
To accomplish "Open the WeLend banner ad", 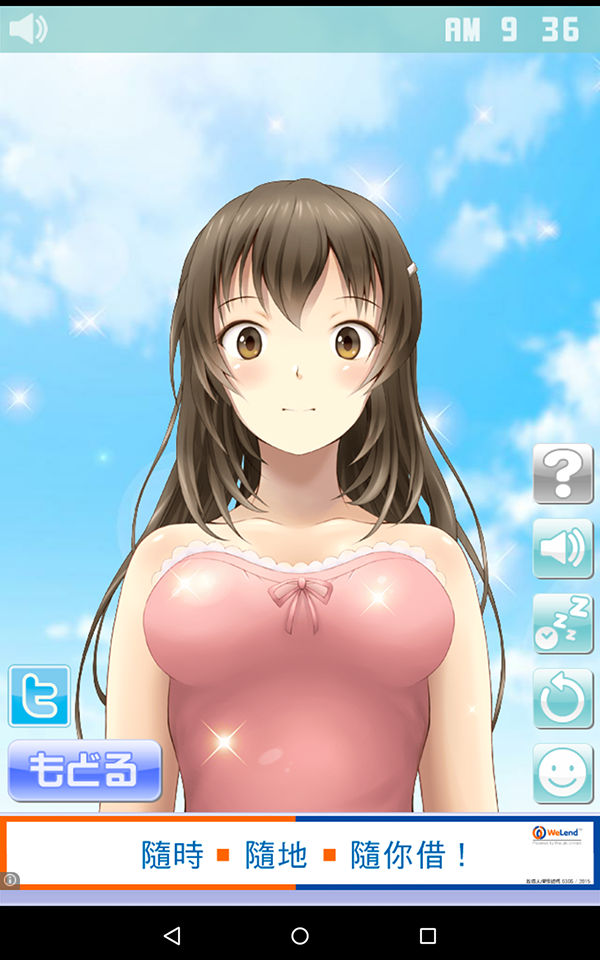I will tap(300, 854).
